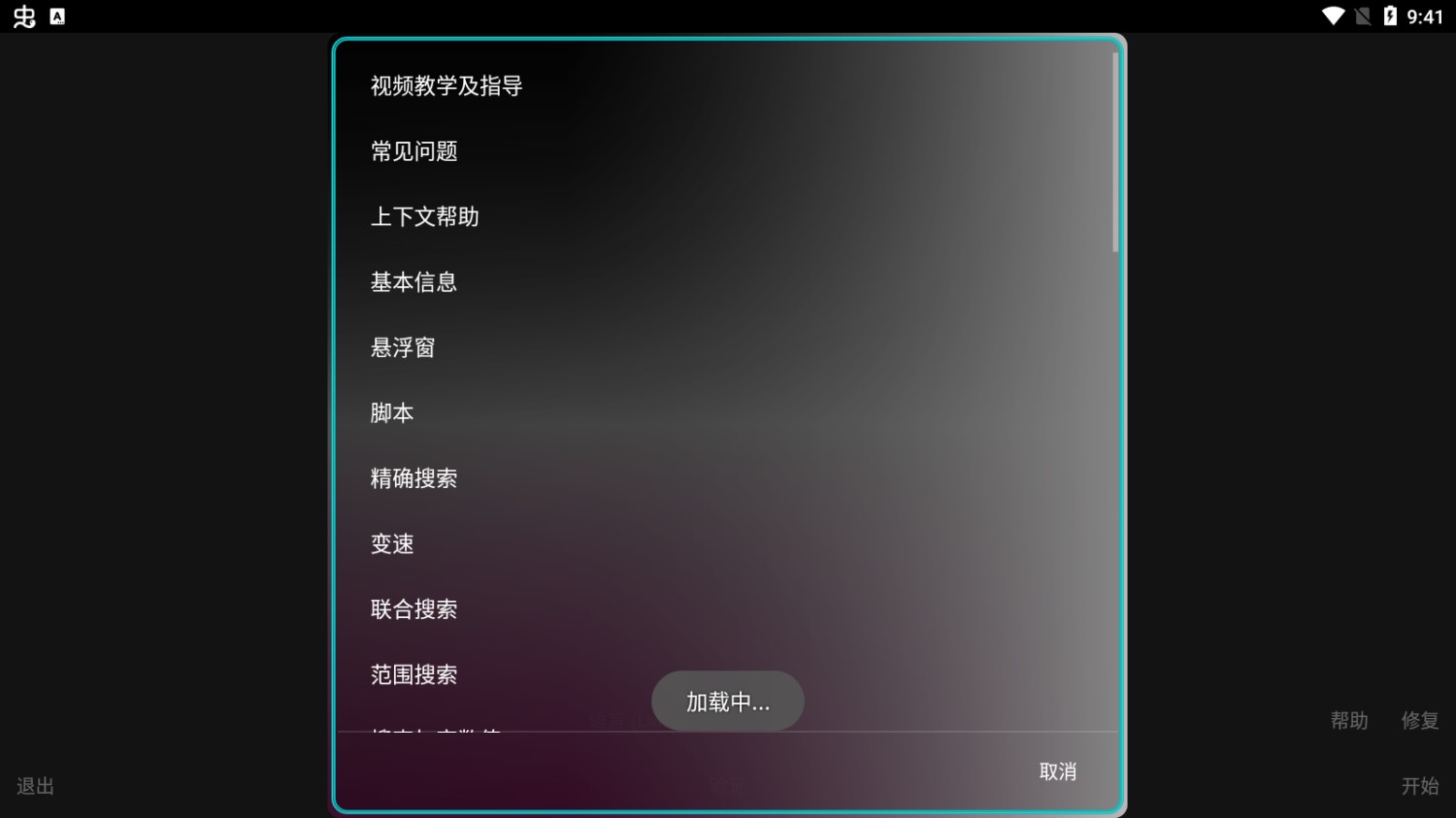Open 基本信息 help section
The width and height of the screenshot is (1456, 818).
pyautogui.click(x=414, y=282)
